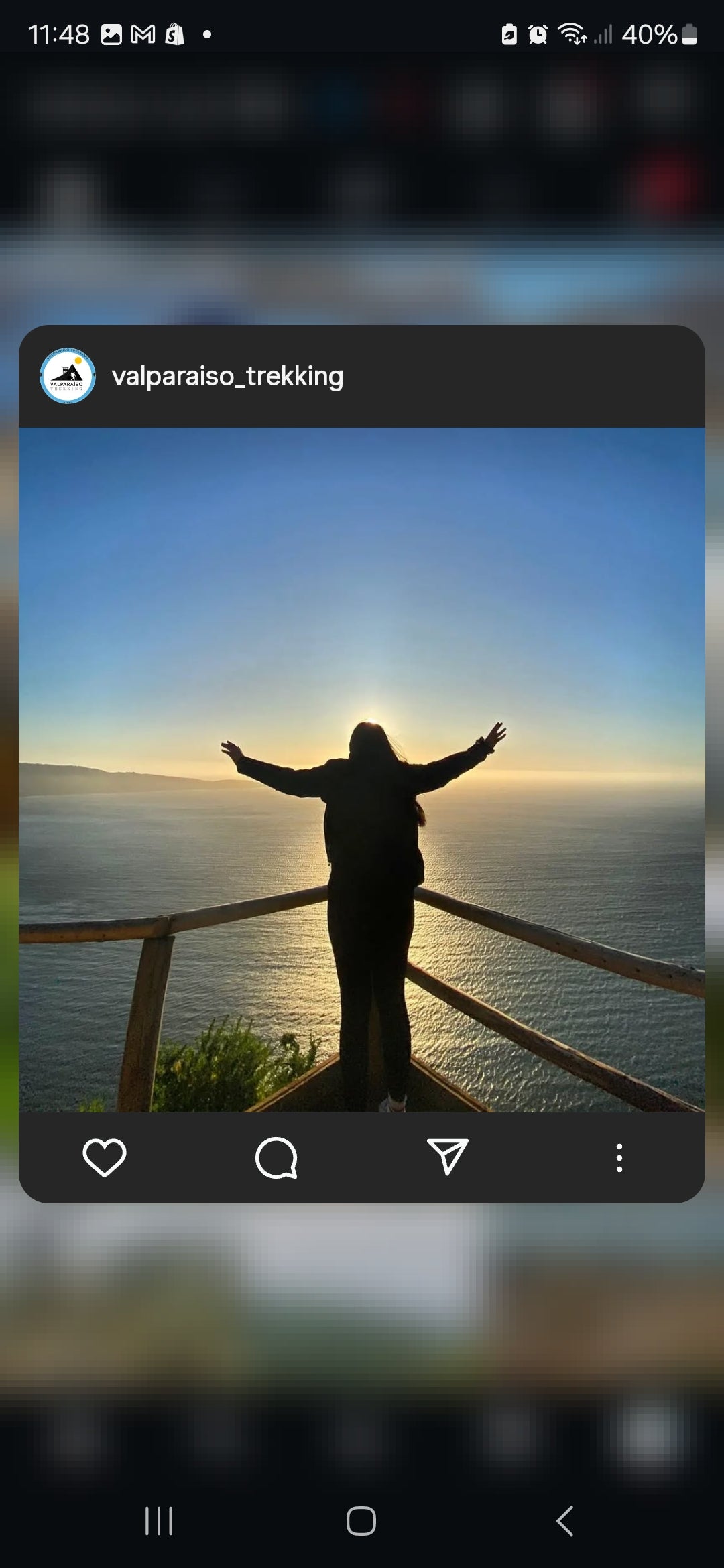Screen dimensions: 724x1568
Task: Open valparaiso_trekking profile from username
Action: [227, 377]
